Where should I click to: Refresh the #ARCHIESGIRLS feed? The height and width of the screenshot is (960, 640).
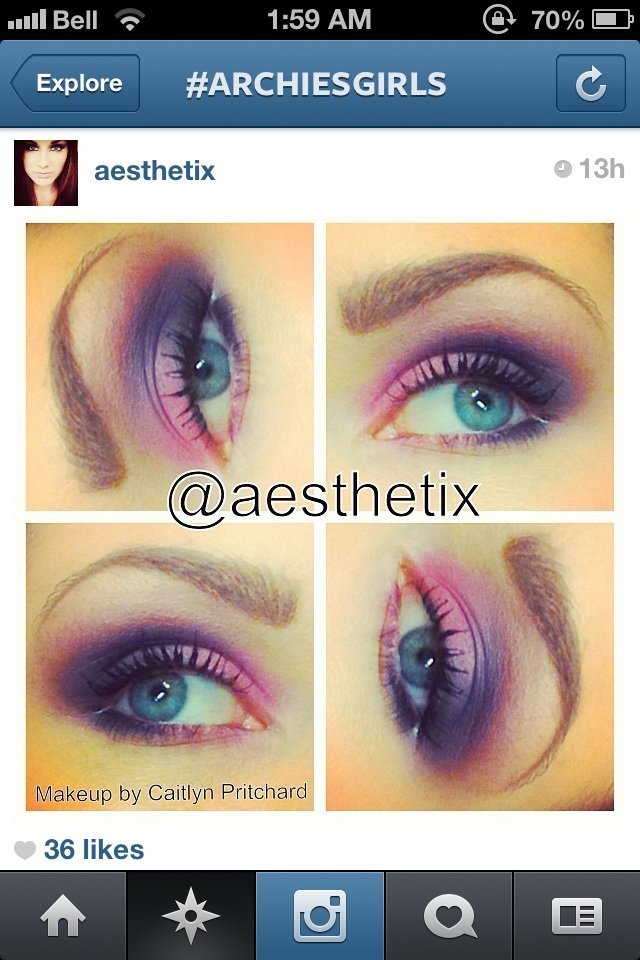590,84
